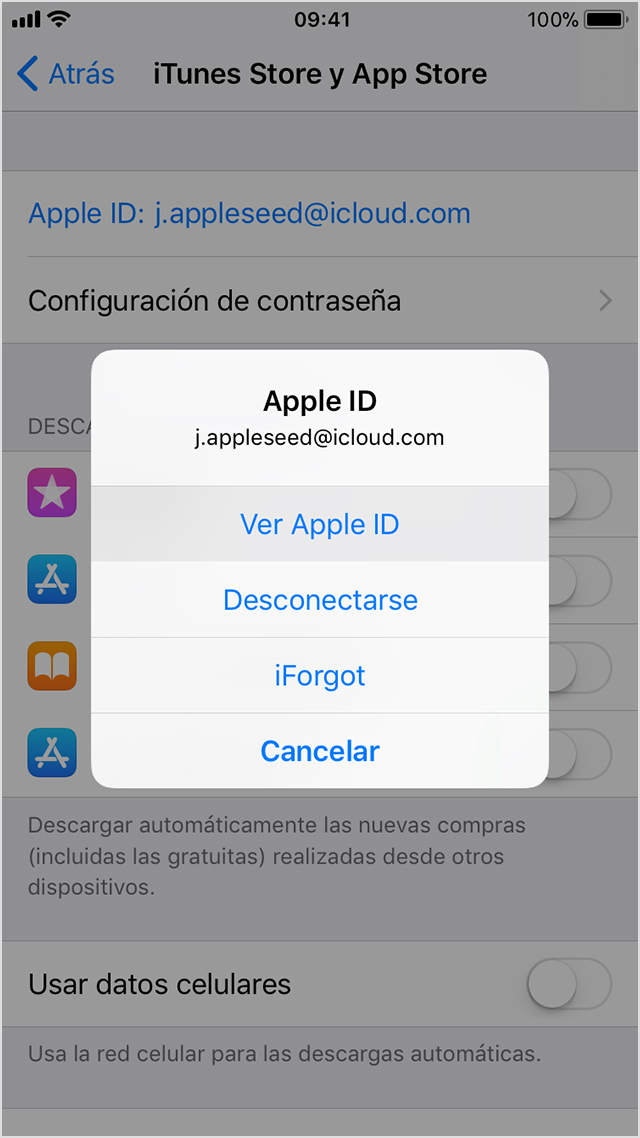640x1138 pixels.
Task: Dismiss the dialog with Cancelar
Action: [x=320, y=751]
